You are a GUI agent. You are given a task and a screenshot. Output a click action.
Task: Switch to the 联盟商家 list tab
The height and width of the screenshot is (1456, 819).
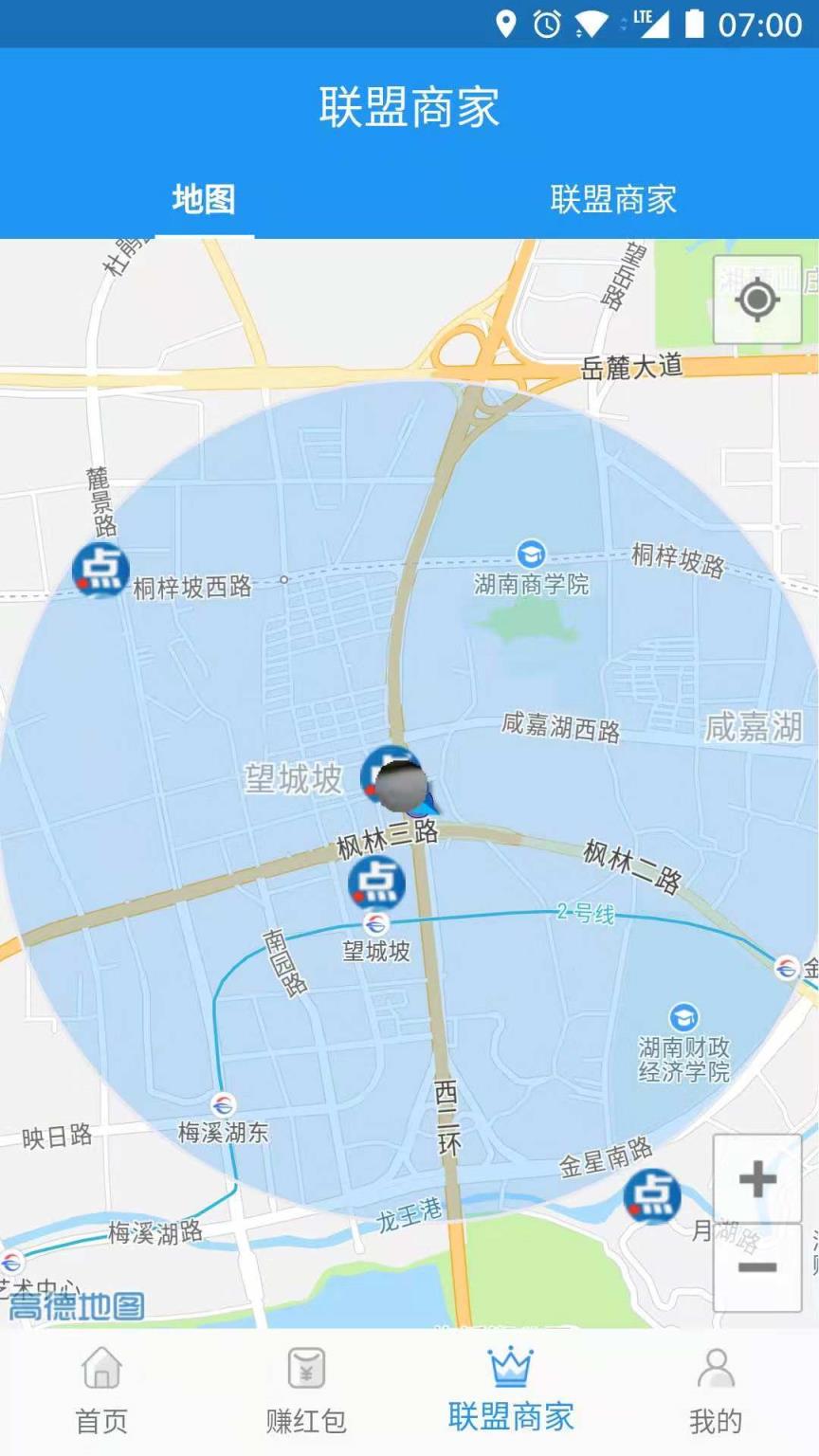click(x=614, y=201)
